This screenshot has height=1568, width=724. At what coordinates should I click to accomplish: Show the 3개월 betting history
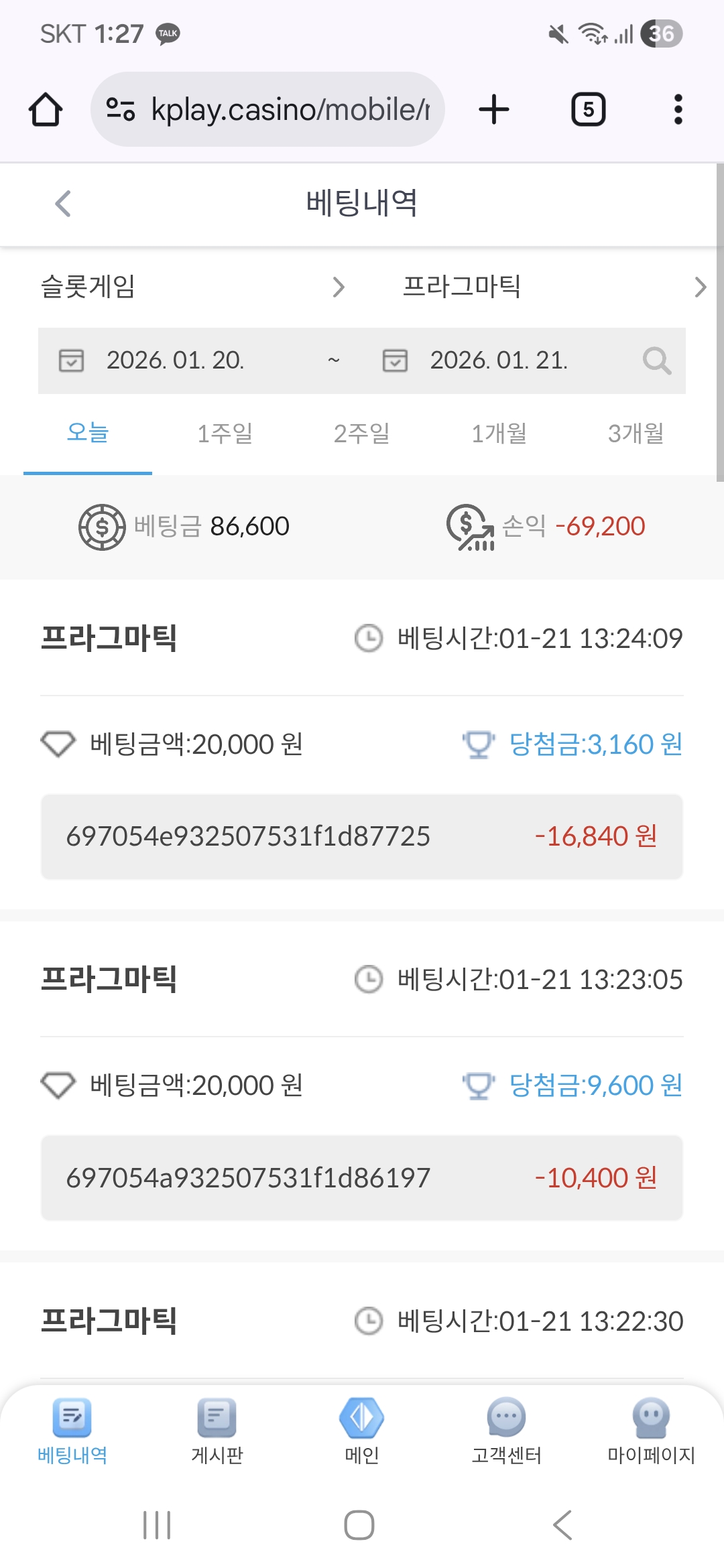coord(636,434)
